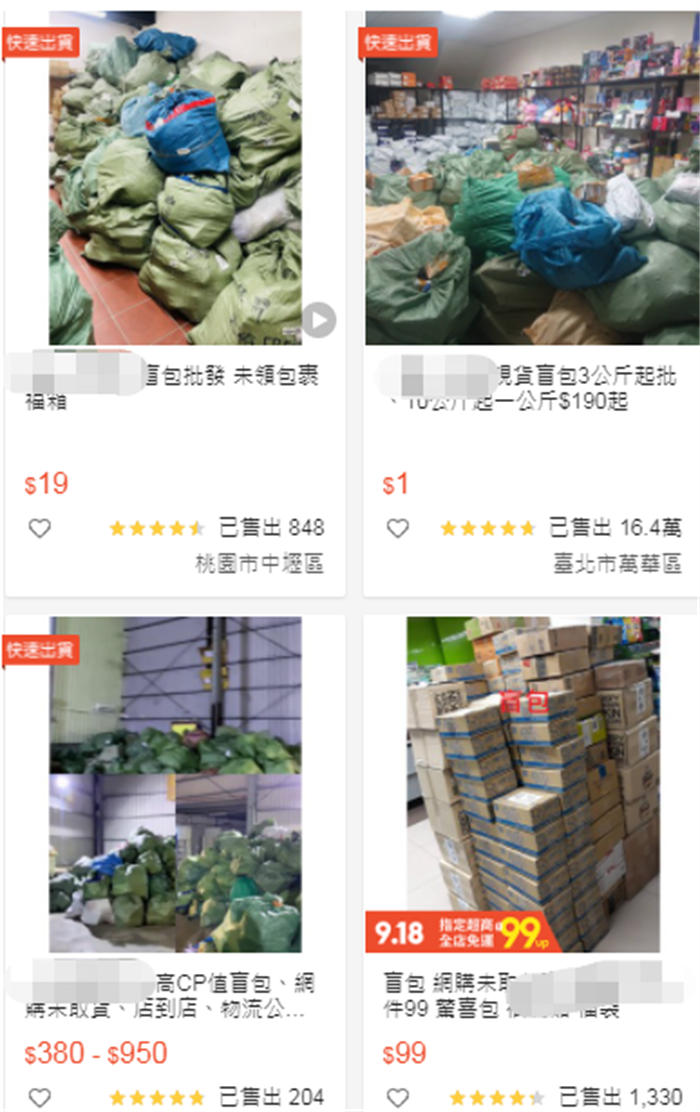Like the $1 item from 臺北市萬華區
Viewport: 700px width, 1112px height.
(398, 528)
